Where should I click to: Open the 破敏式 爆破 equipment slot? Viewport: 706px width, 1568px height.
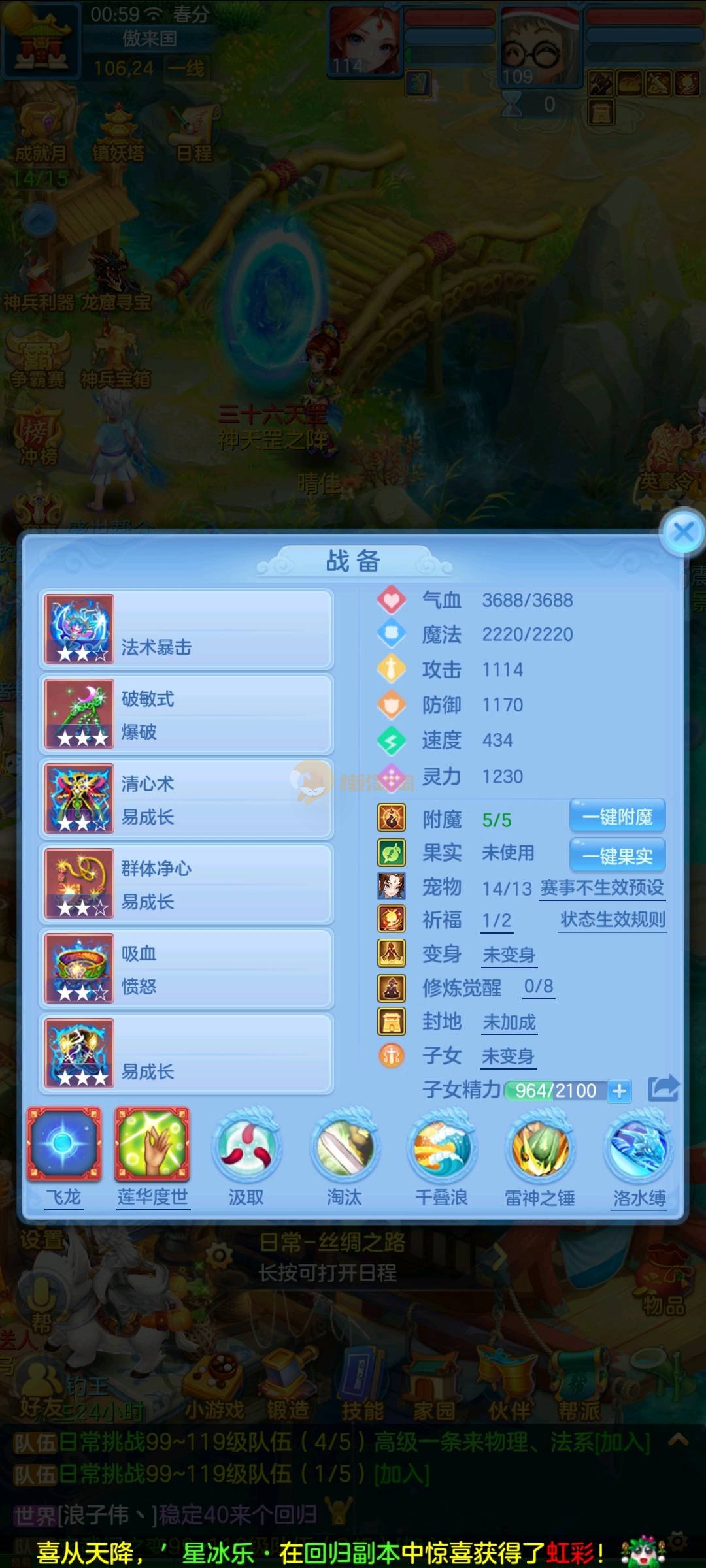coord(186,714)
